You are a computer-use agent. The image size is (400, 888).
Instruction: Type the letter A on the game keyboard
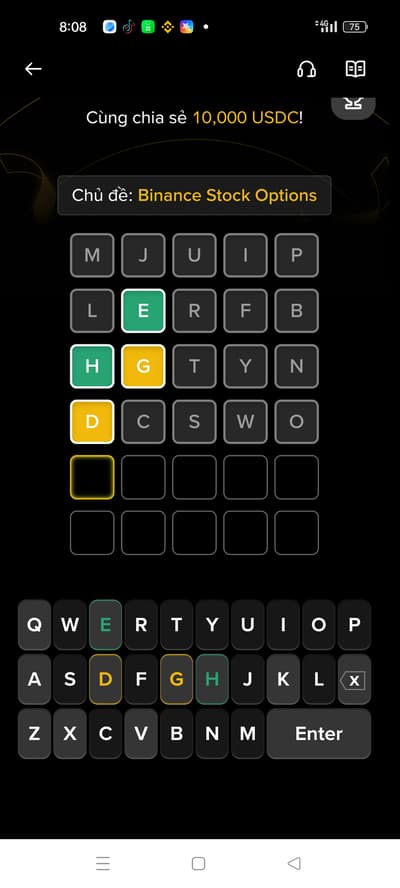35,679
